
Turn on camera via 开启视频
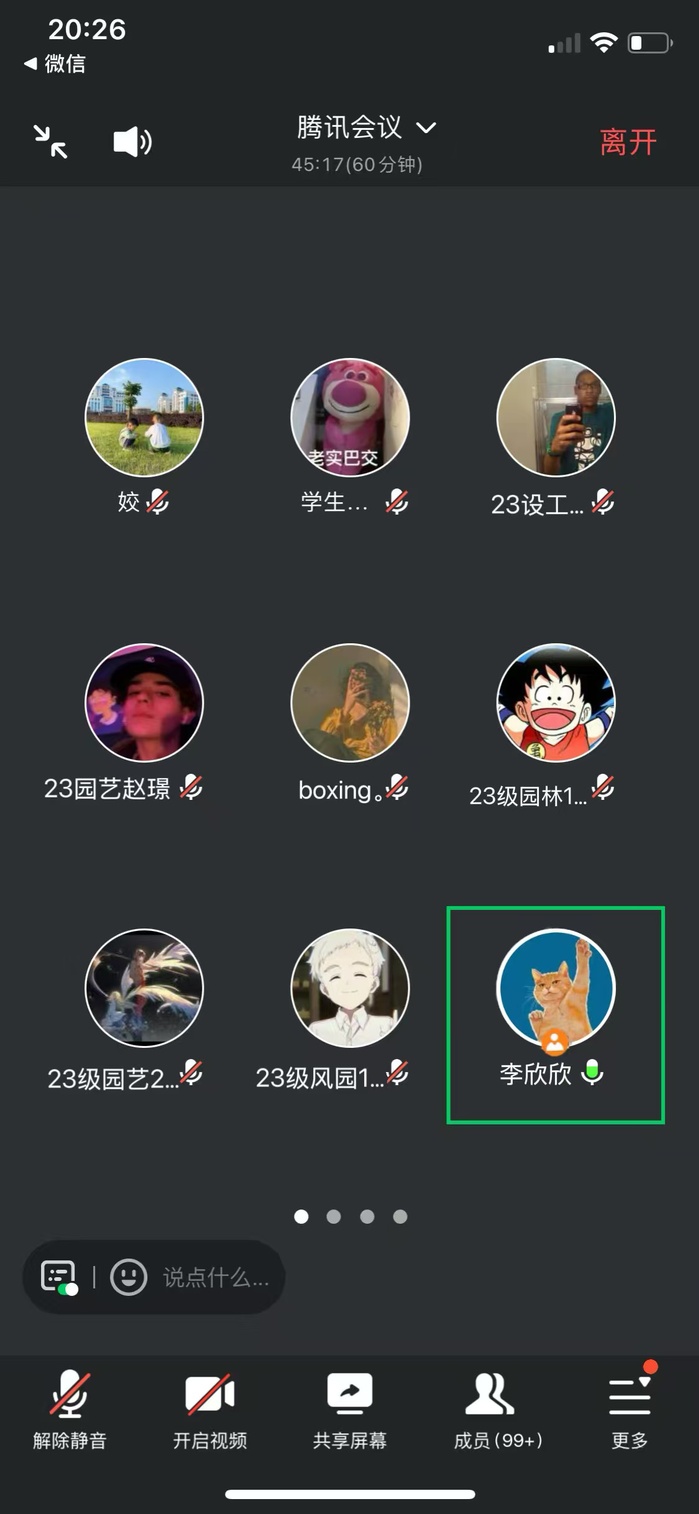pyautogui.click(x=210, y=1408)
